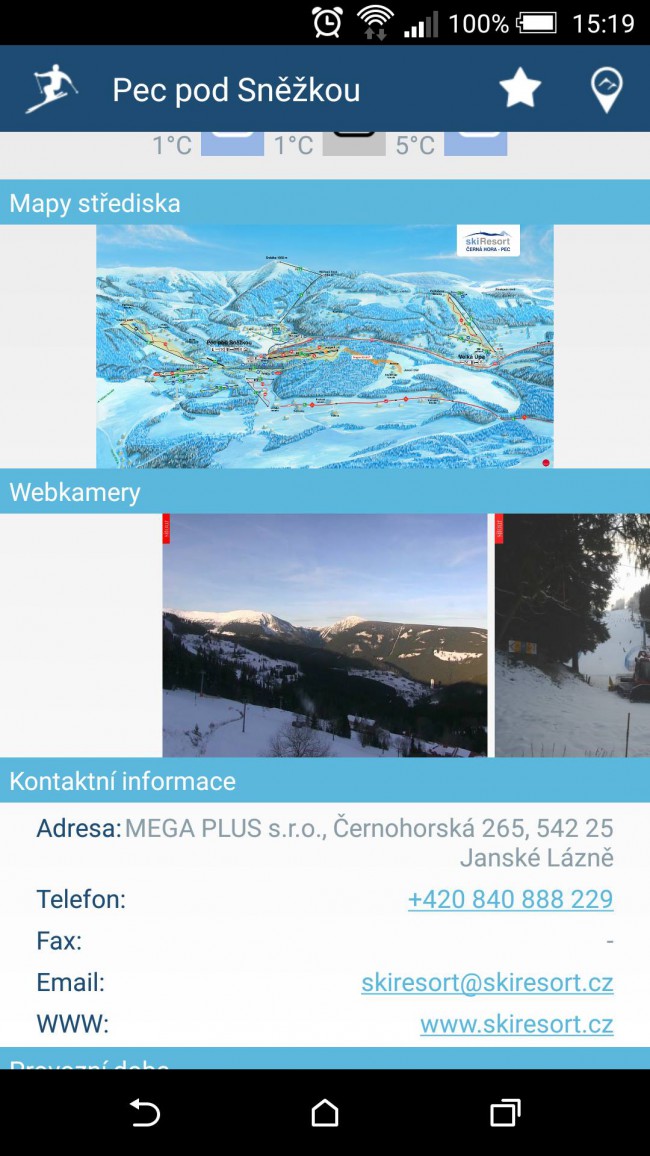Add Pec pod Sněžkou to favorites

click(x=520, y=89)
